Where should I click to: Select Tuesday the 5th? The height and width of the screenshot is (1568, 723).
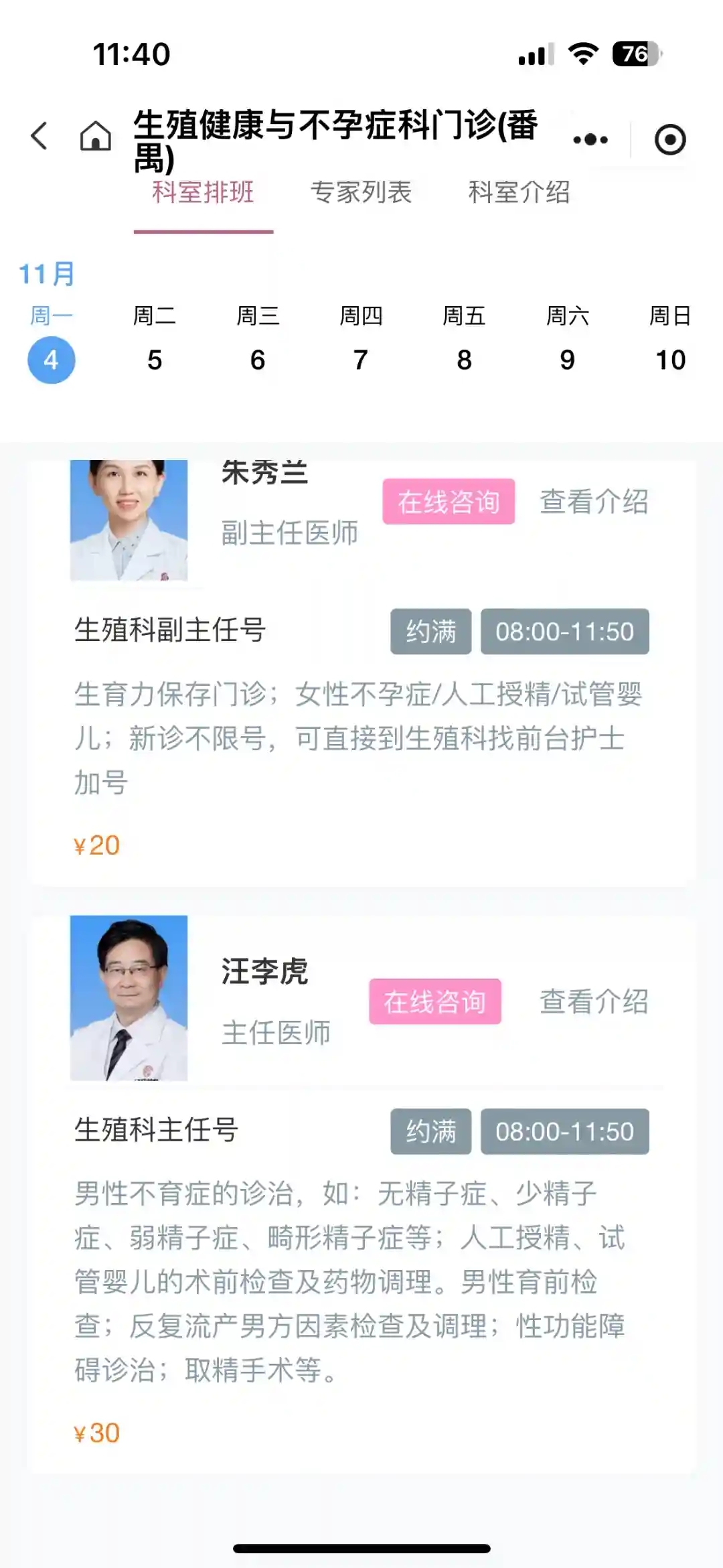155,360
